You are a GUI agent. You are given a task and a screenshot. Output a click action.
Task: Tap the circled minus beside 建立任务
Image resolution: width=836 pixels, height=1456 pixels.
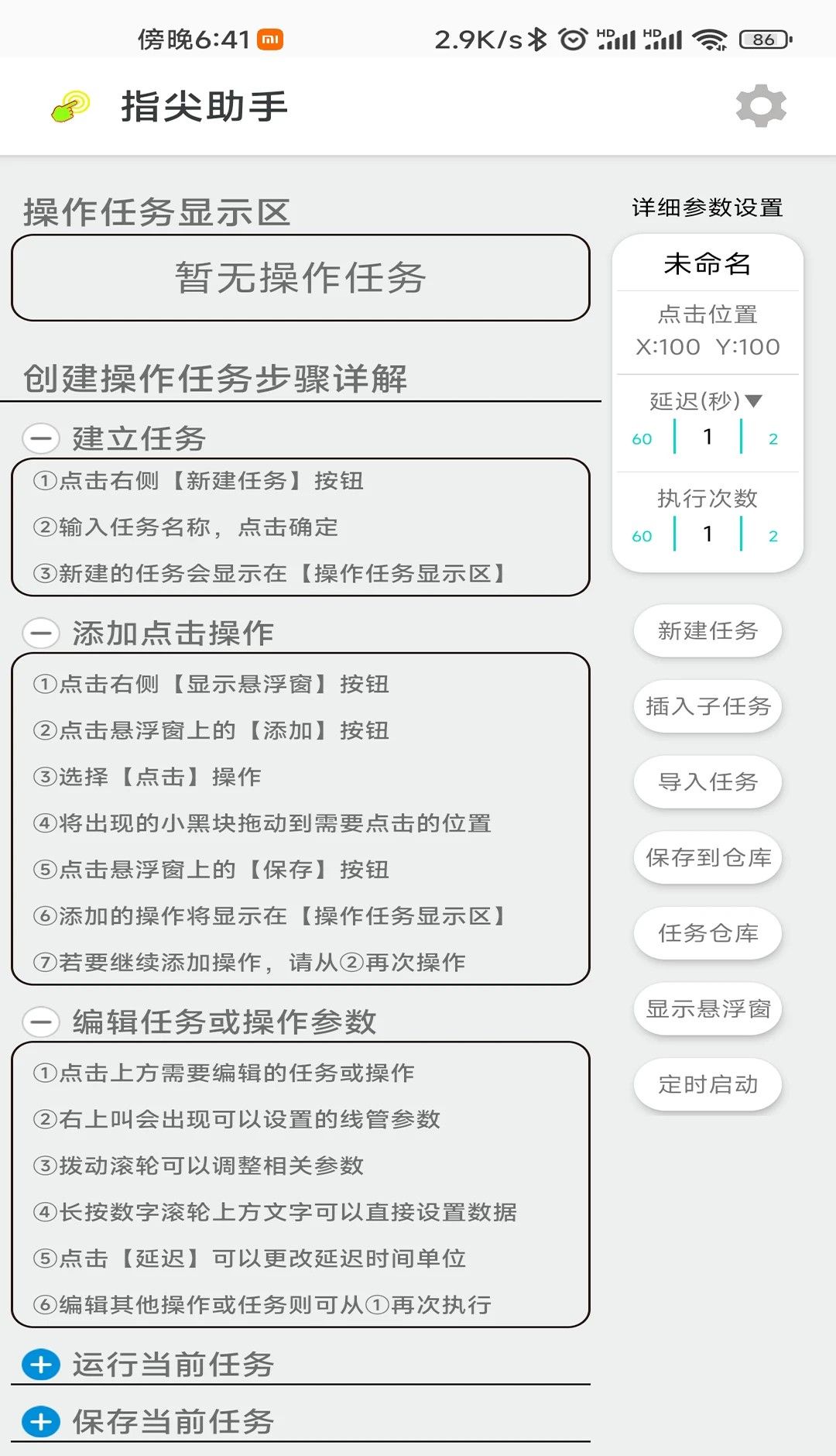point(40,438)
